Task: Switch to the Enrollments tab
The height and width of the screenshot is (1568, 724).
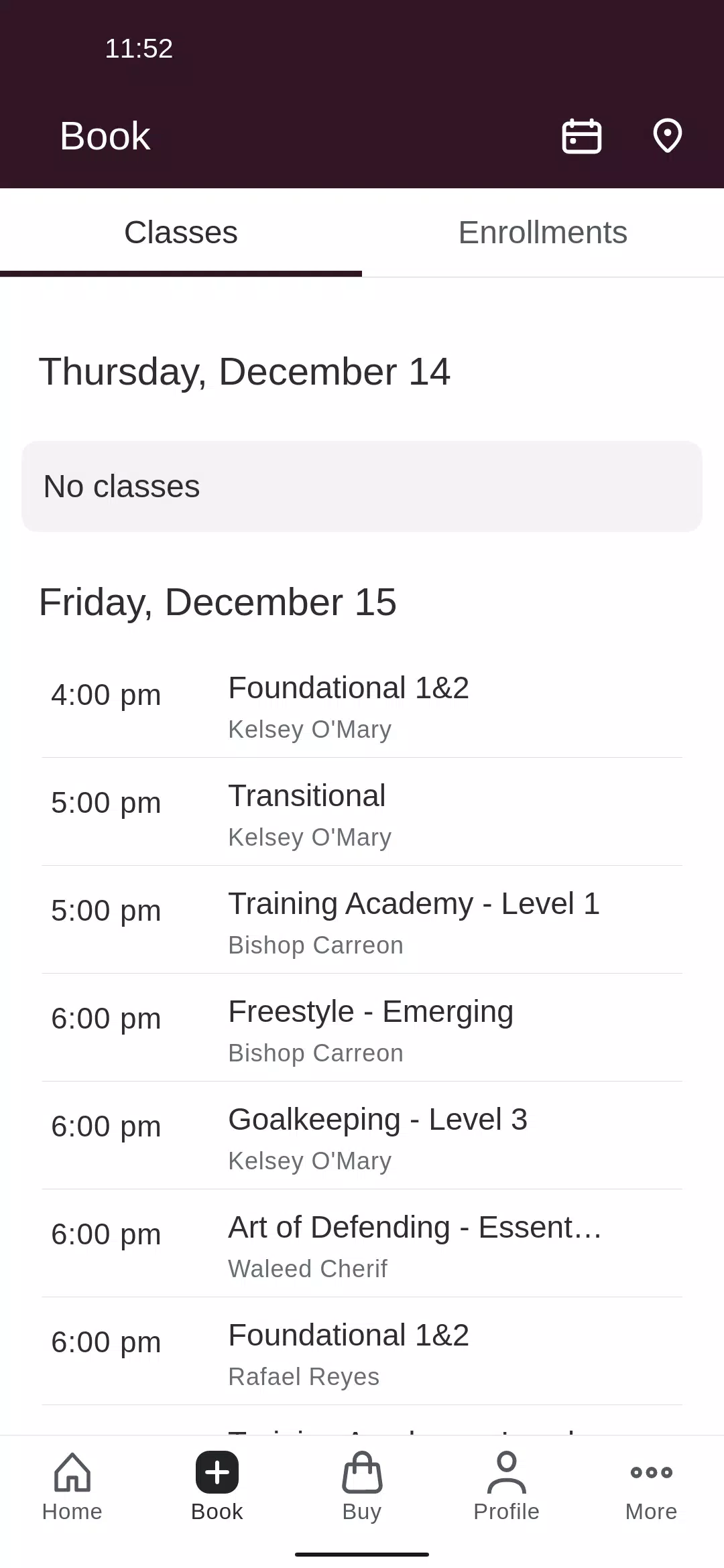Action: [543, 233]
